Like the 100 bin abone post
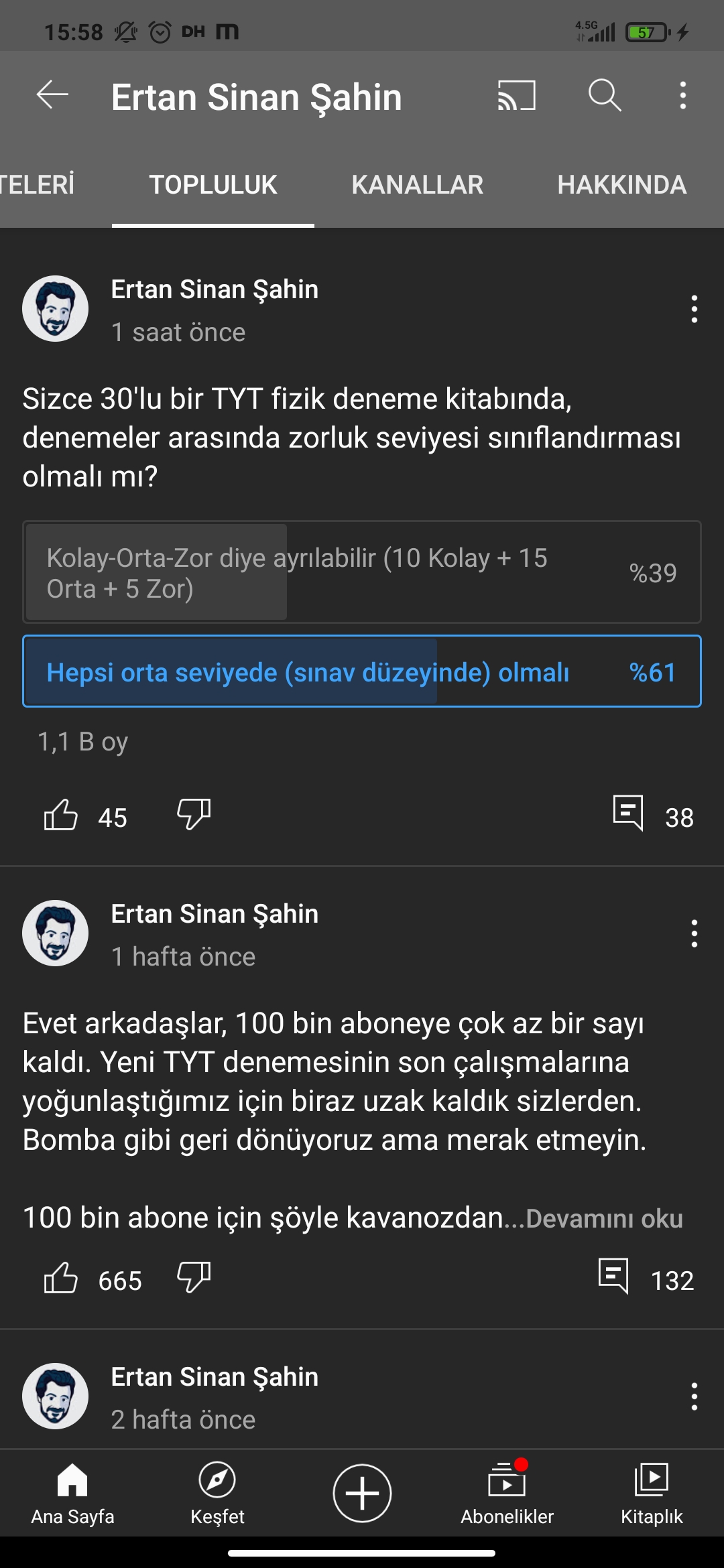 (x=61, y=1279)
